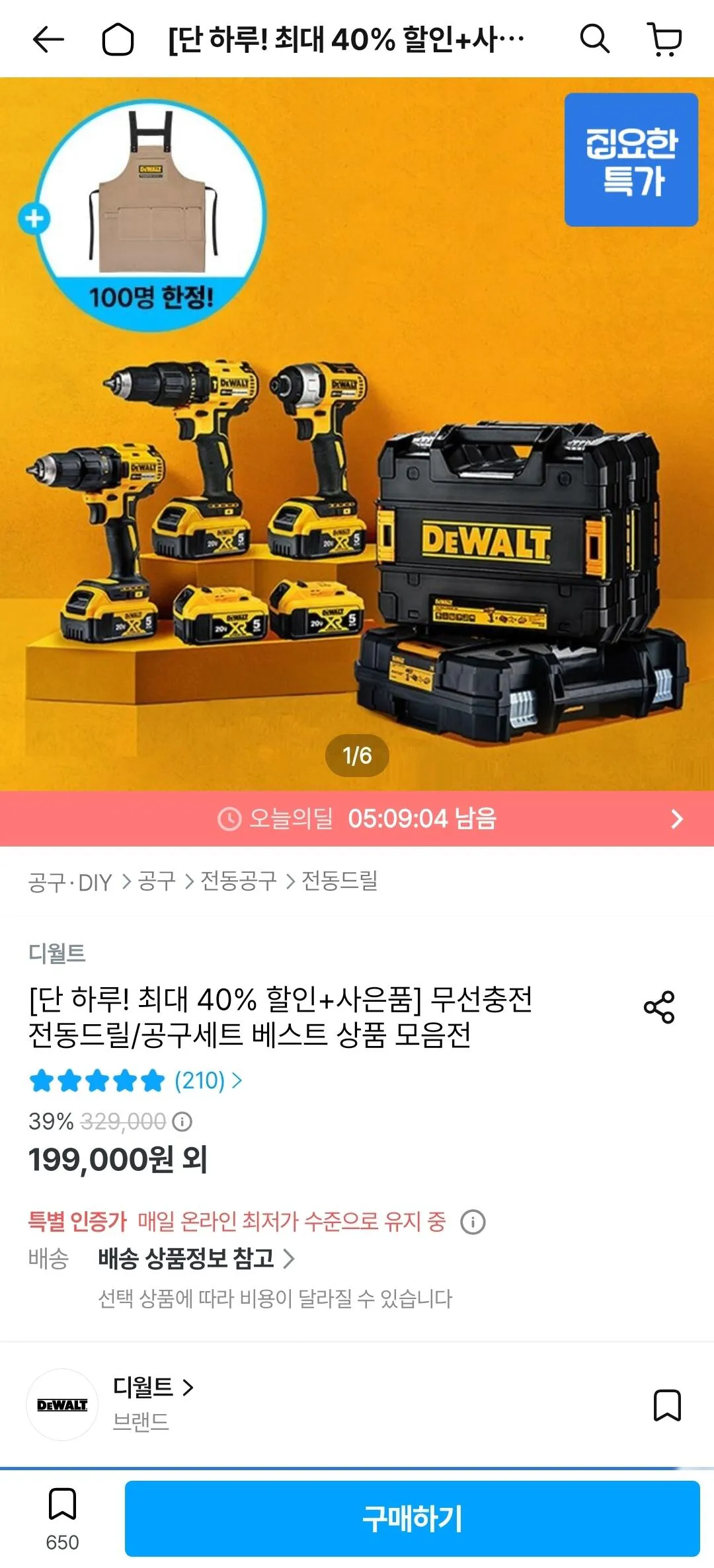This screenshot has width=714, height=1568.
Task: Bookmark the 디월트 brand
Action: 667,1405
